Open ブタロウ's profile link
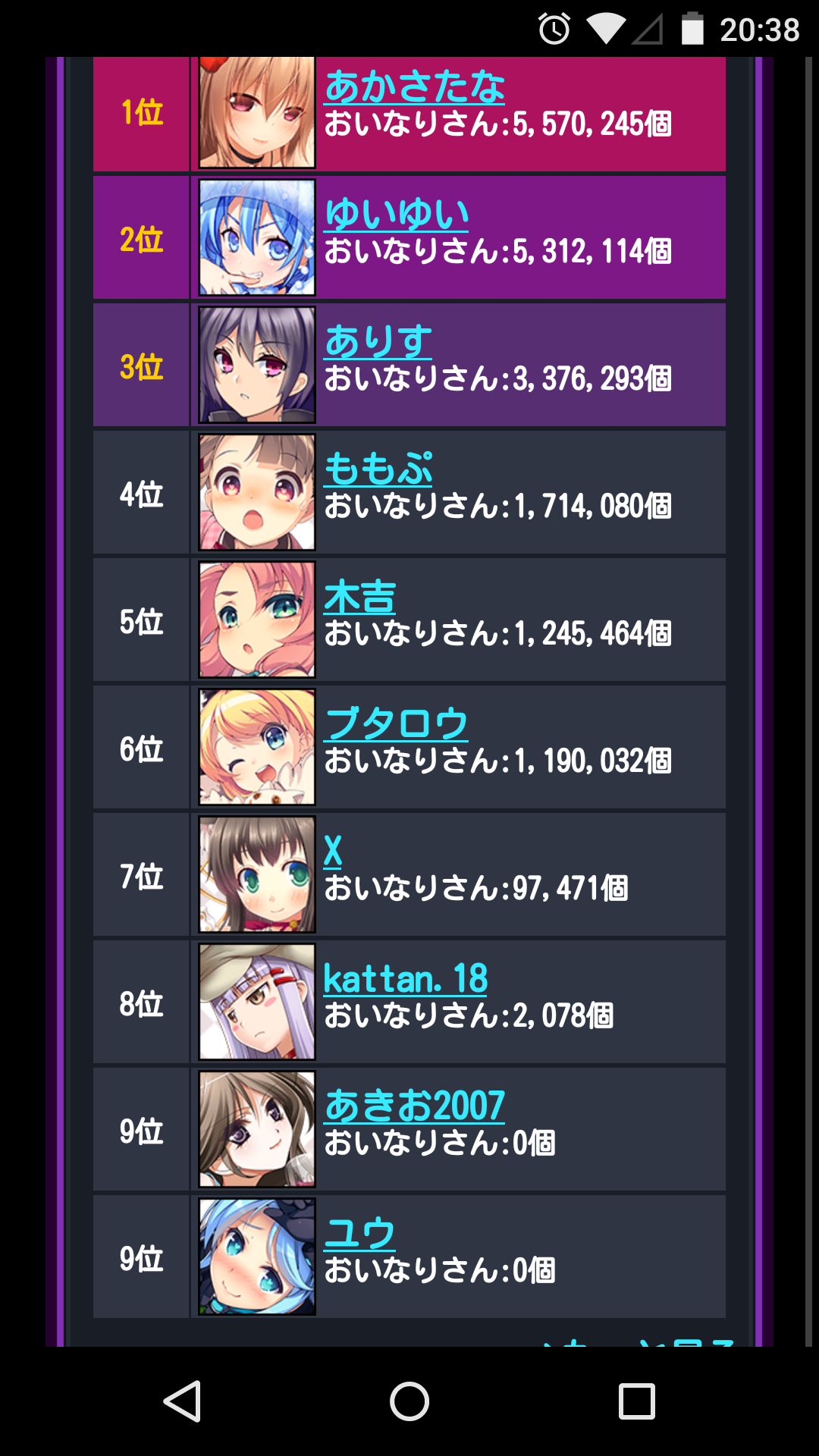This screenshot has height=1456, width=819. click(x=396, y=723)
